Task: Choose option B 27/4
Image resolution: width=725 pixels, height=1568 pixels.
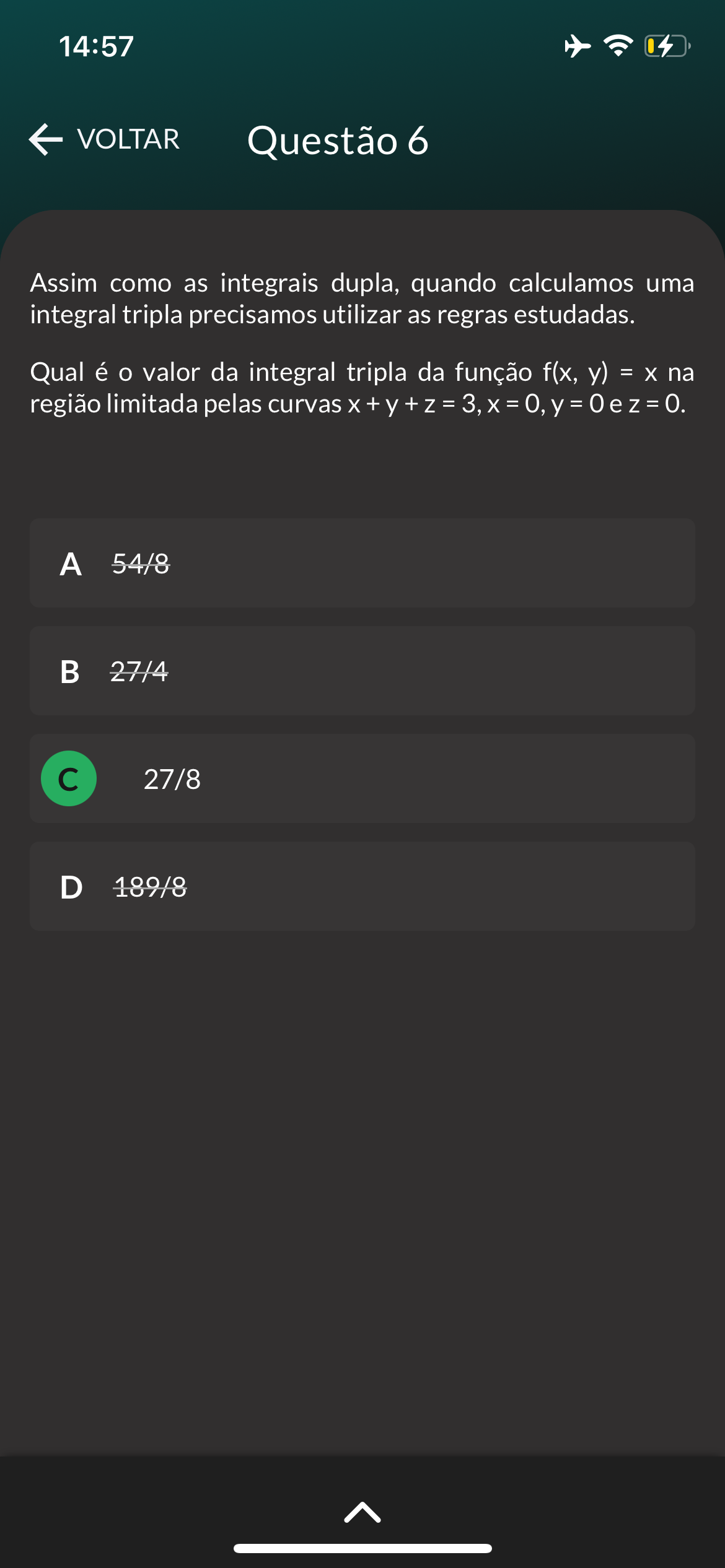Action: (x=362, y=671)
